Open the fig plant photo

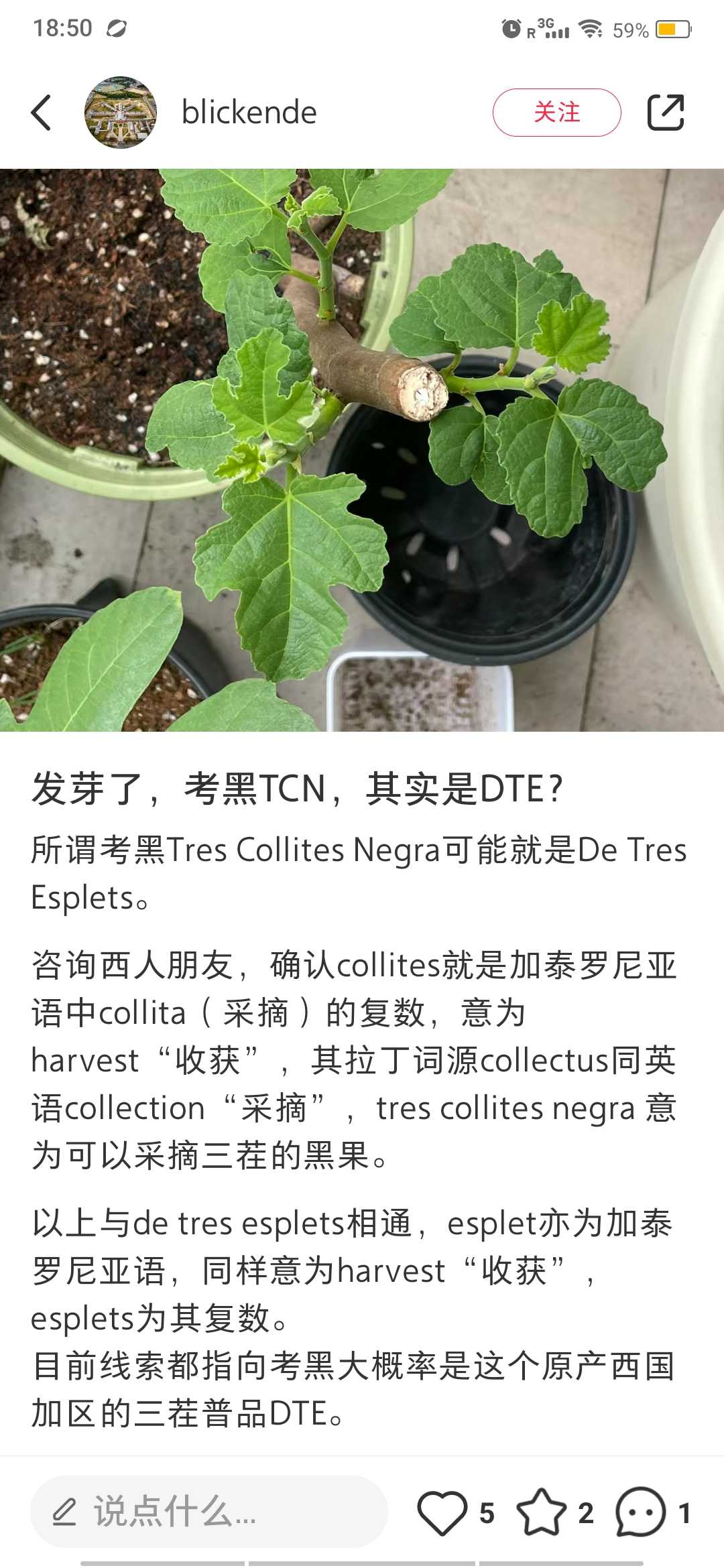362,450
